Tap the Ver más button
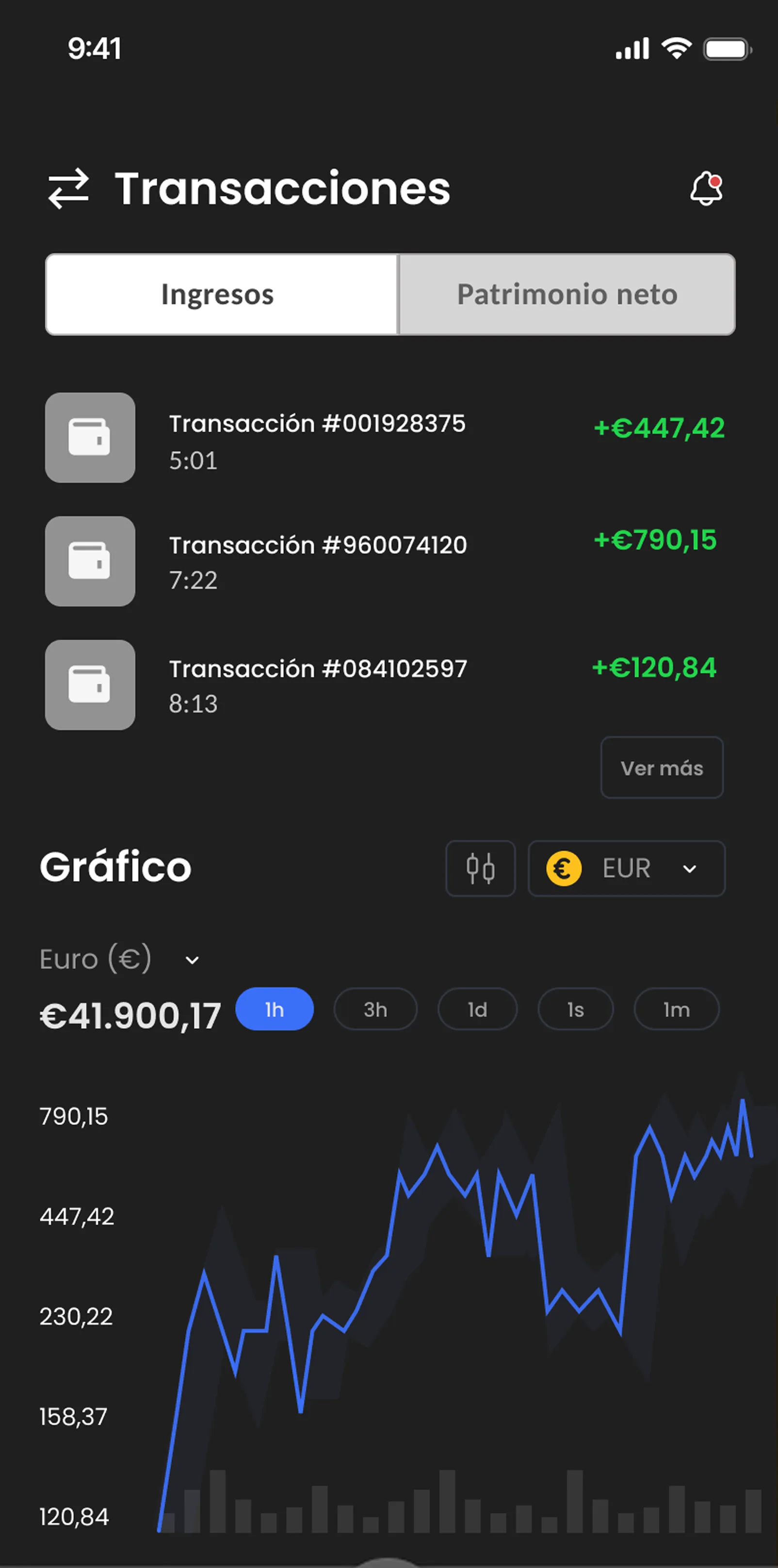 coord(662,768)
